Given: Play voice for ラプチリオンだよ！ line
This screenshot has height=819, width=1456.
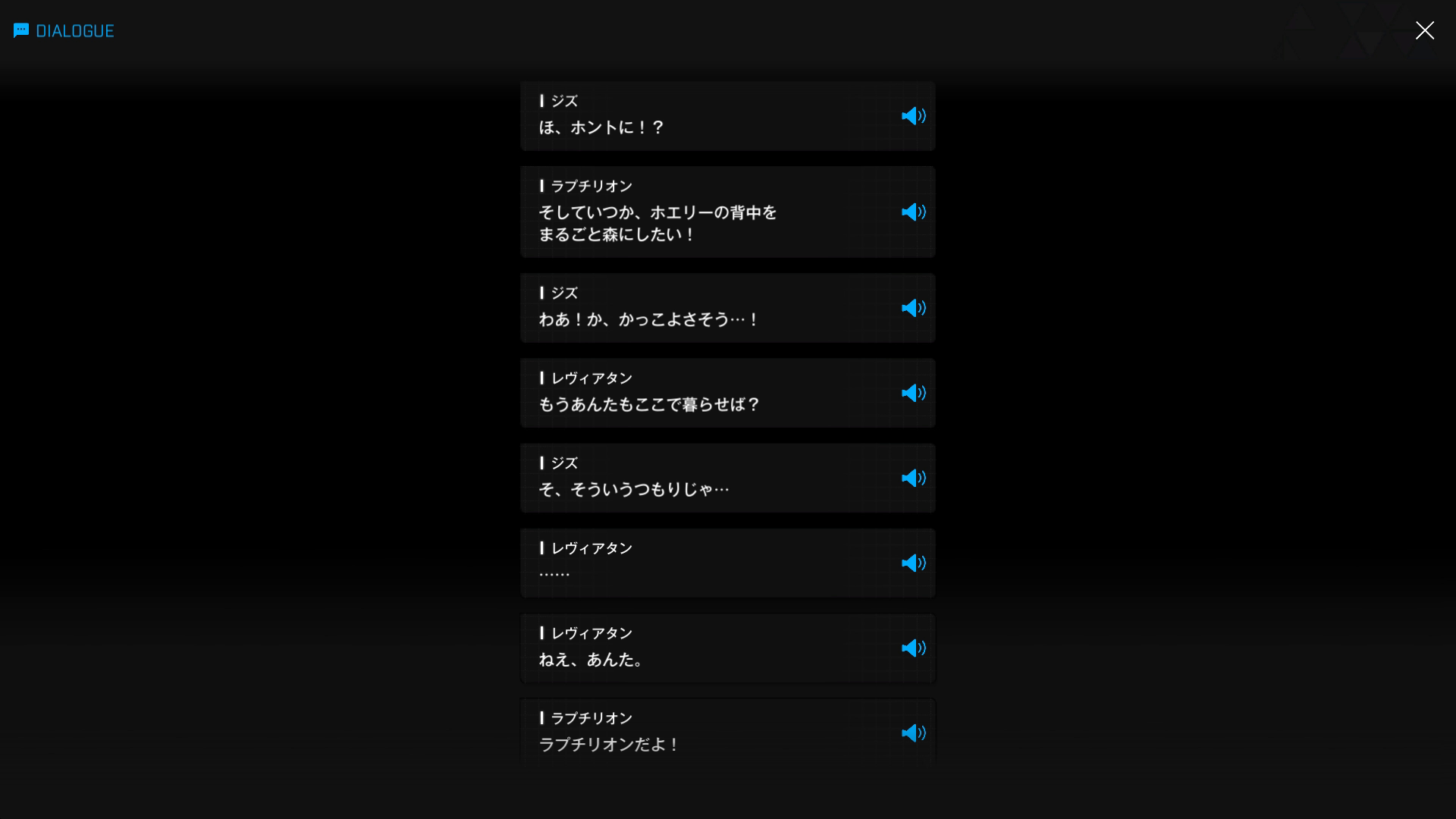Looking at the screenshot, I should point(913,733).
